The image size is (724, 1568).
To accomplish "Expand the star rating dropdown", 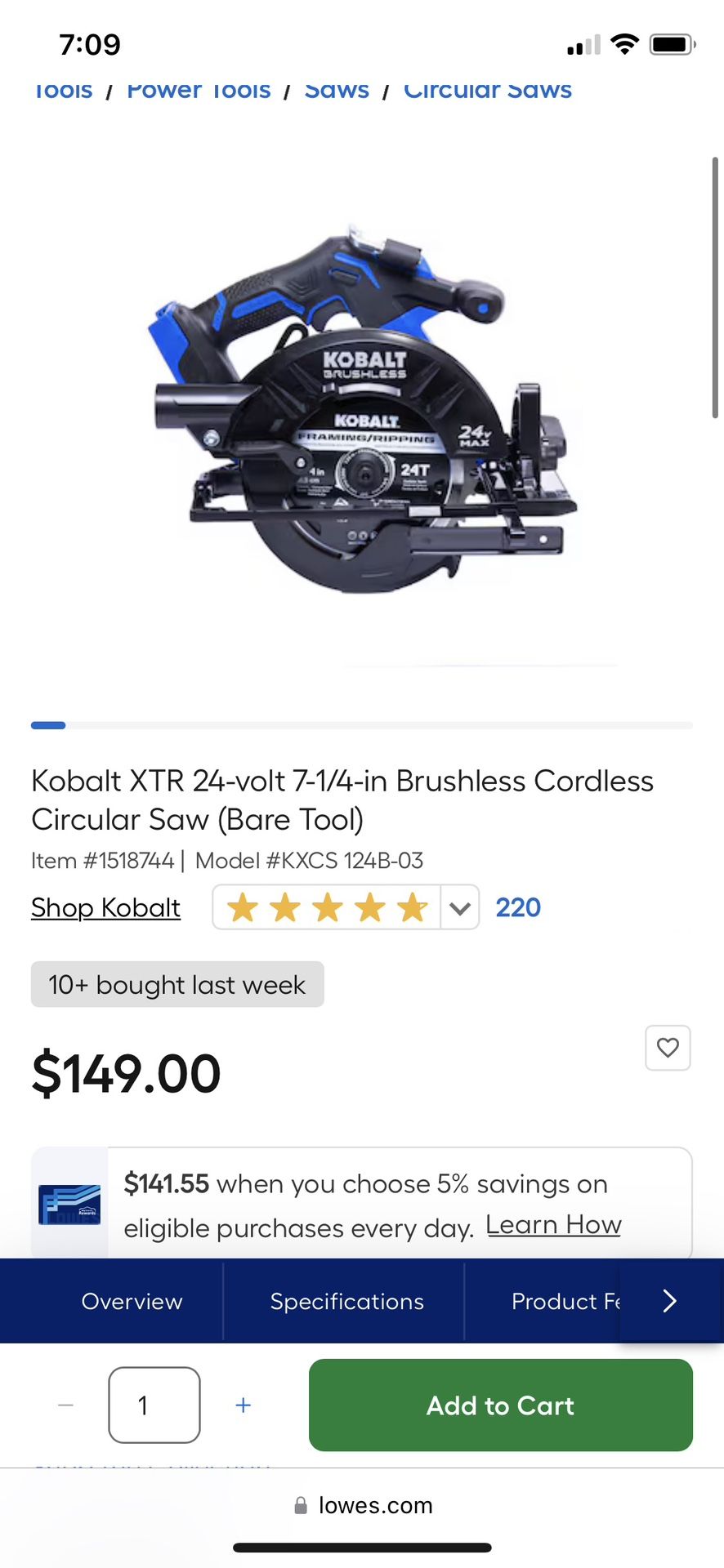I will [x=459, y=907].
